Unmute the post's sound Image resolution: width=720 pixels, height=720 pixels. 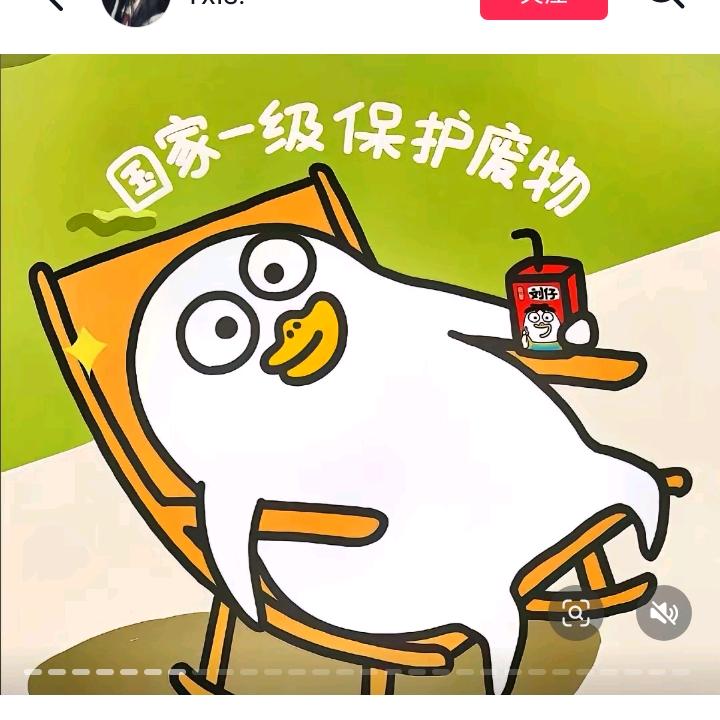tap(664, 613)
